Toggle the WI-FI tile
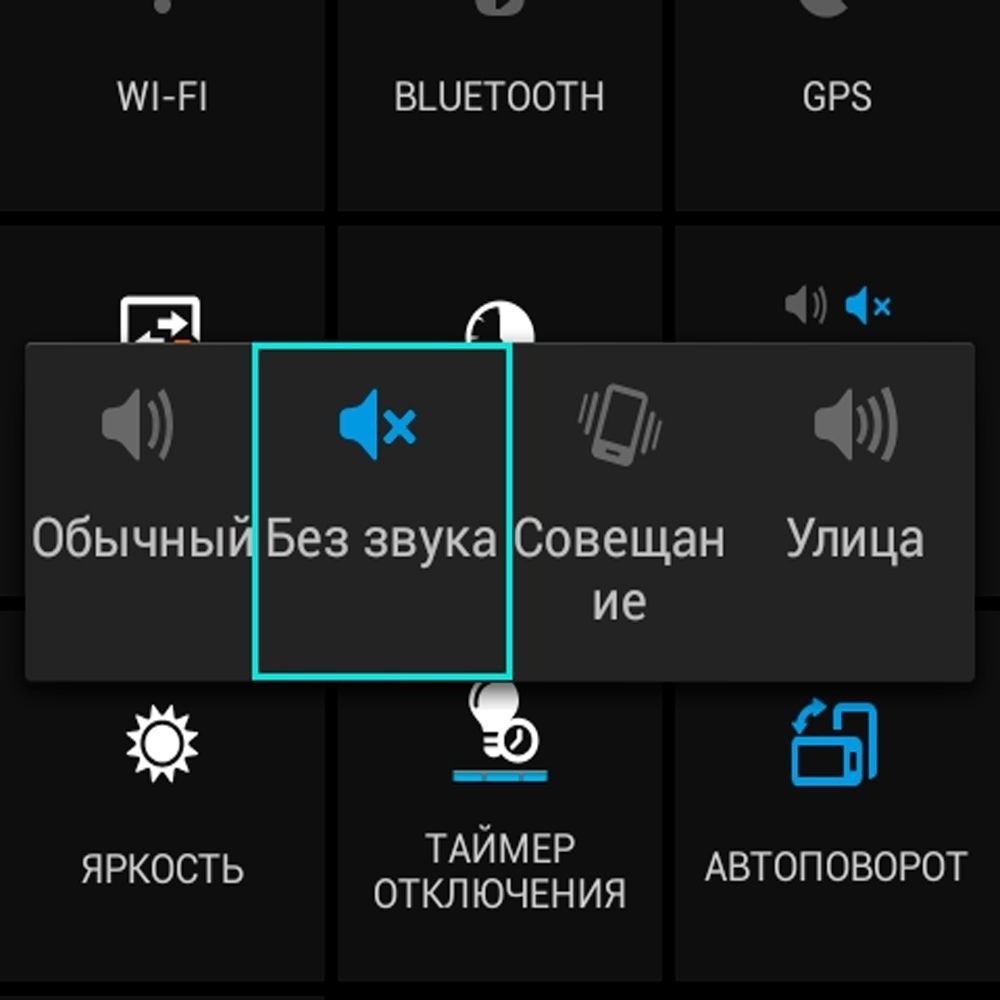Viewport: 1000px width, 1000px height. tap(162, 95)
